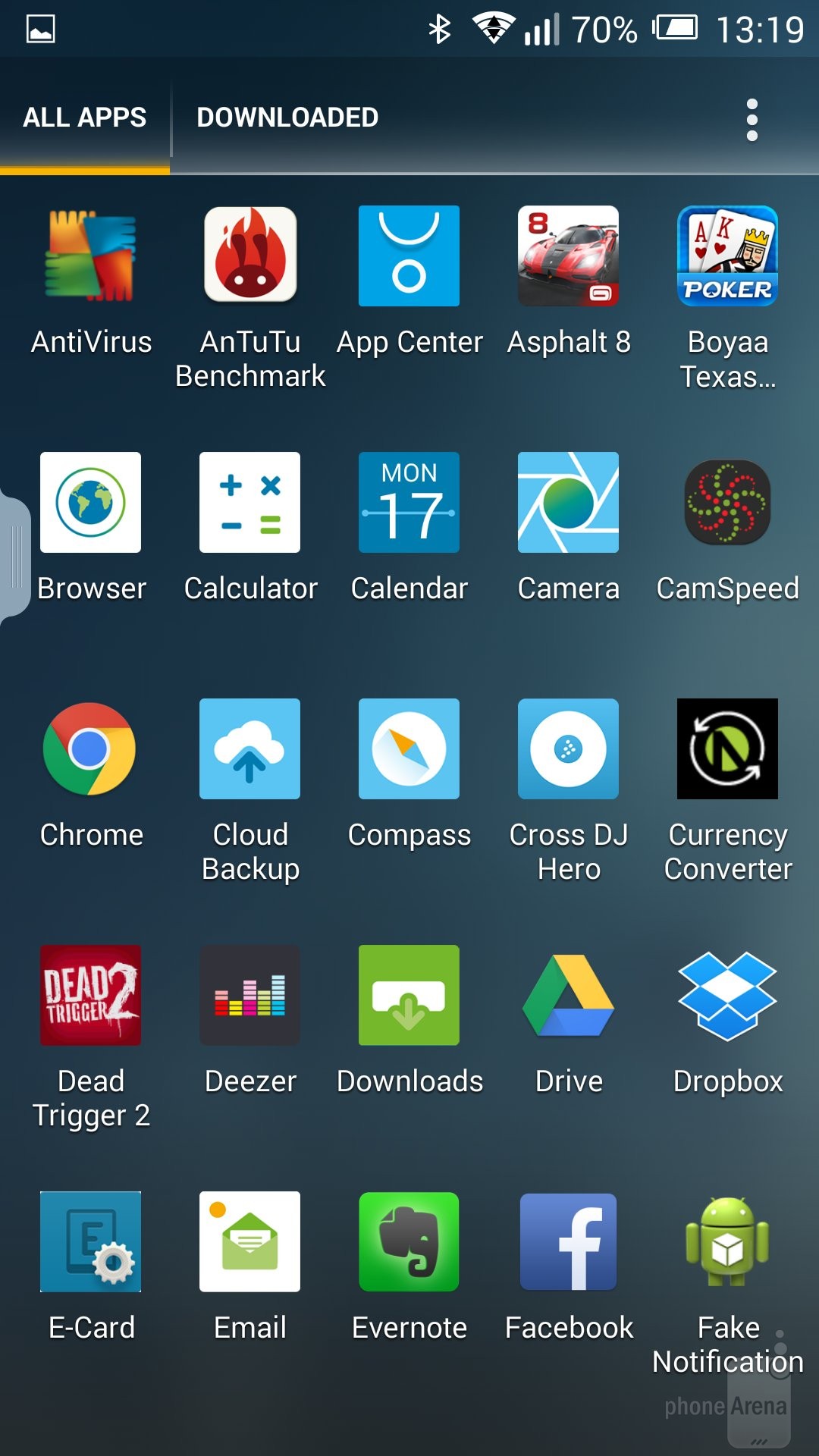The image size is (819, 1456).
Task: Select the All Apps tab
Action: pyautogui.click(x=84, y=118)
